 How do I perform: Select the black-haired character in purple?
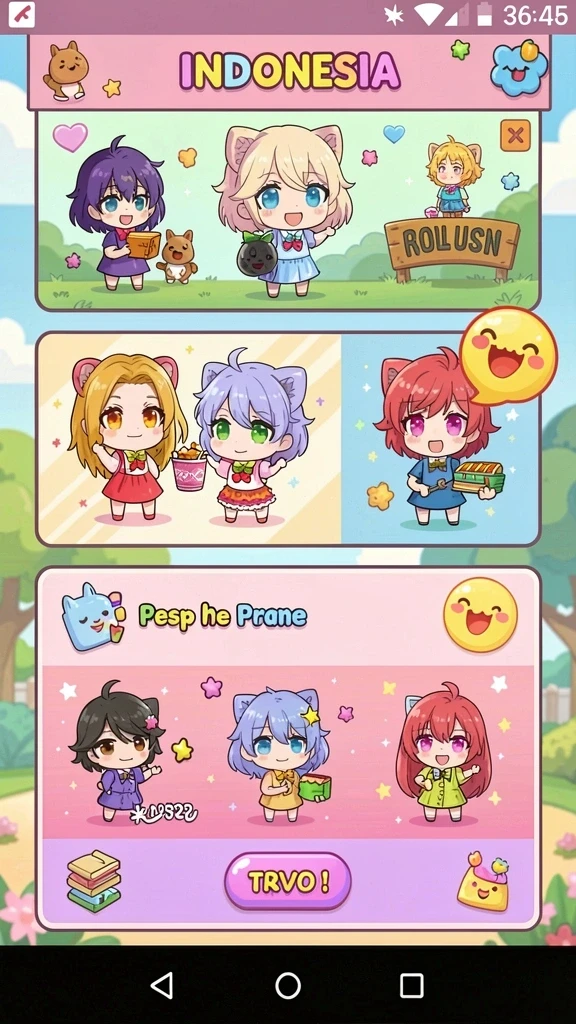click(116, 751)
